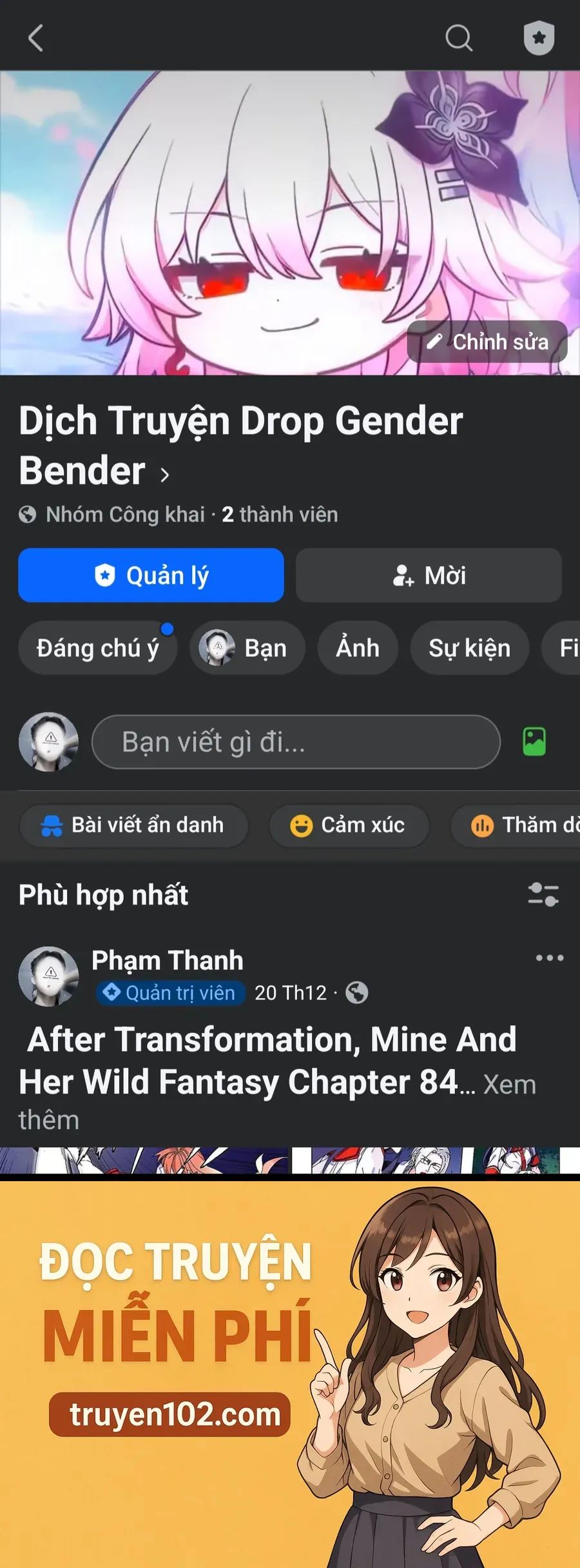Image resolution: width=580 pixels, height=1568 pixels.
Task: Choose the Cảm xúc feeling option
Action: coord(349,825)
